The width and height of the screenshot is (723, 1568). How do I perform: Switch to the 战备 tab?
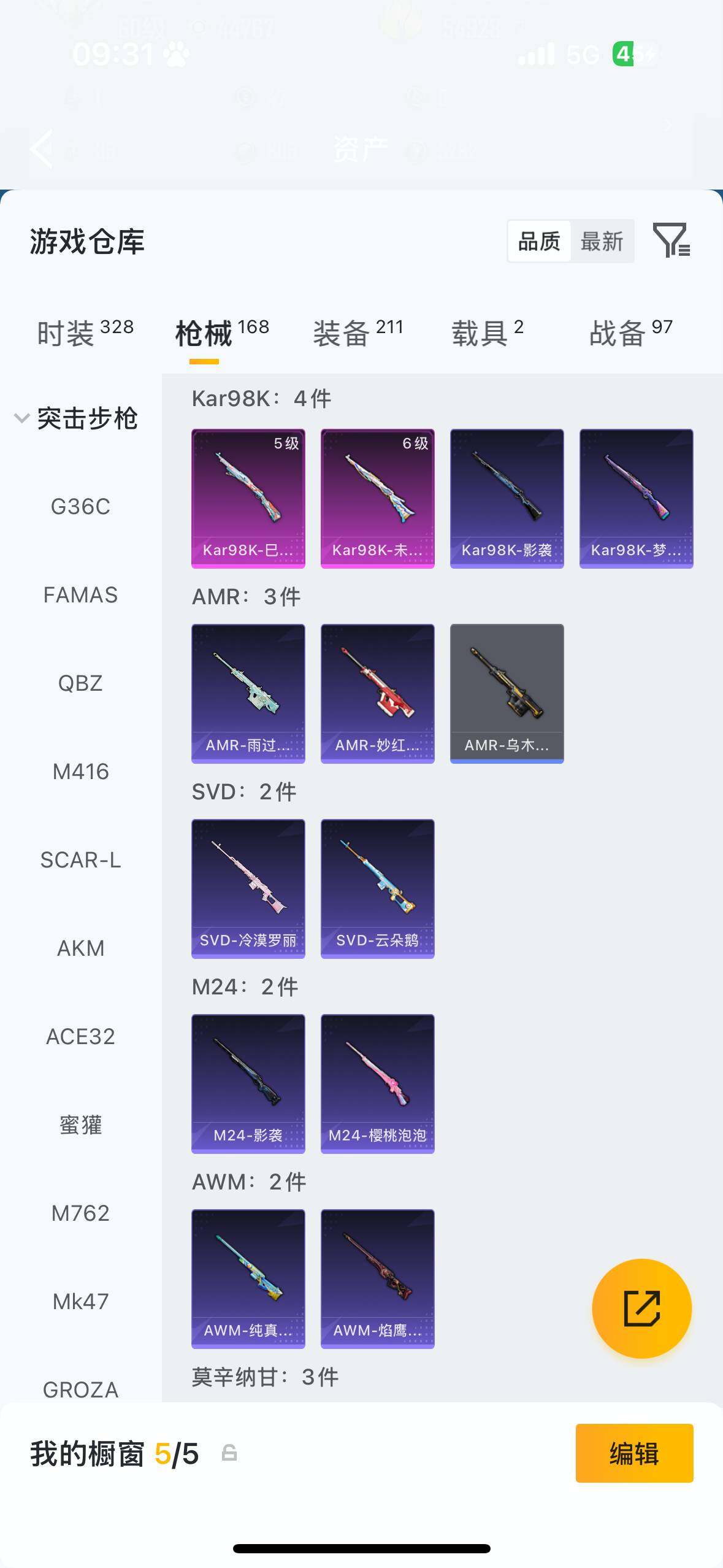click(630, 332)
